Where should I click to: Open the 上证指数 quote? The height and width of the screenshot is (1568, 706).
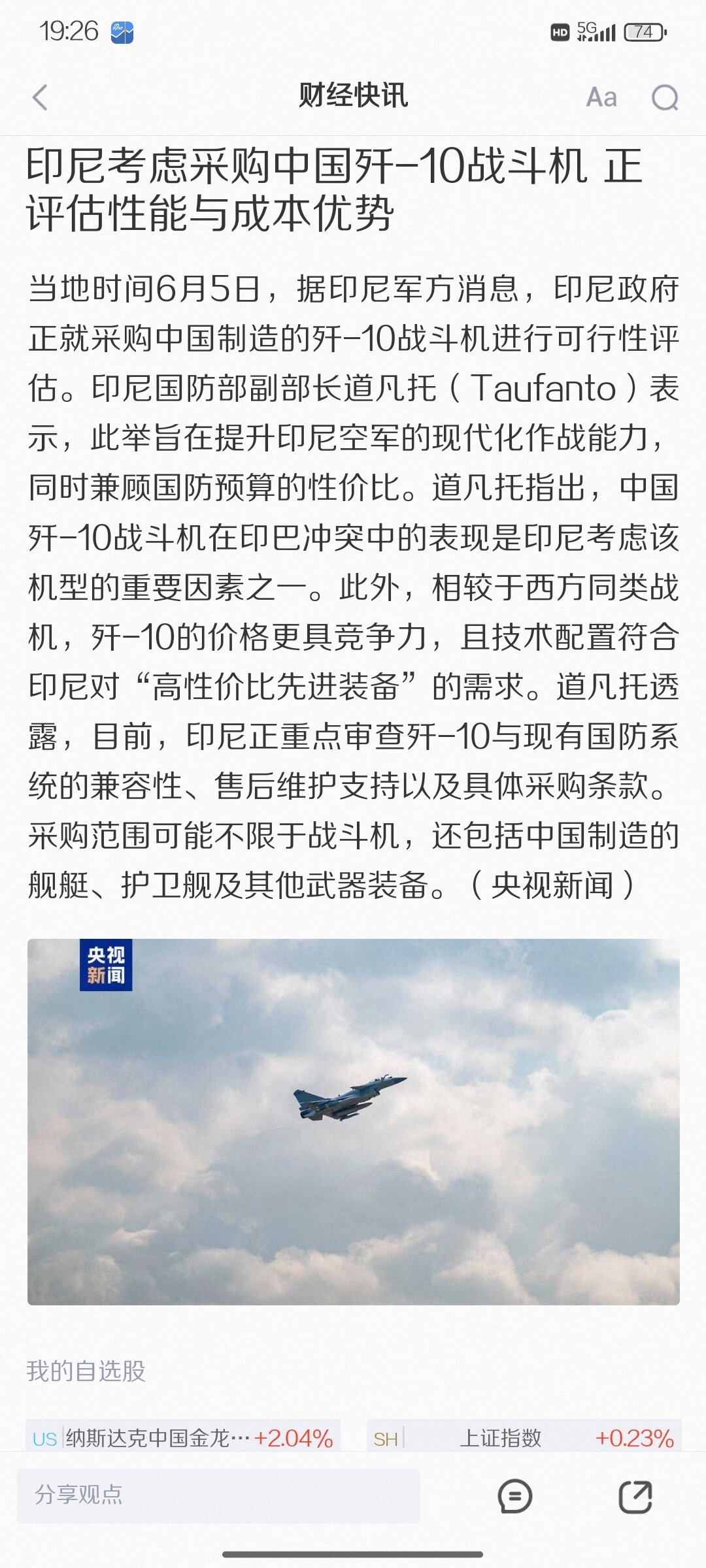click(524, 1437)
